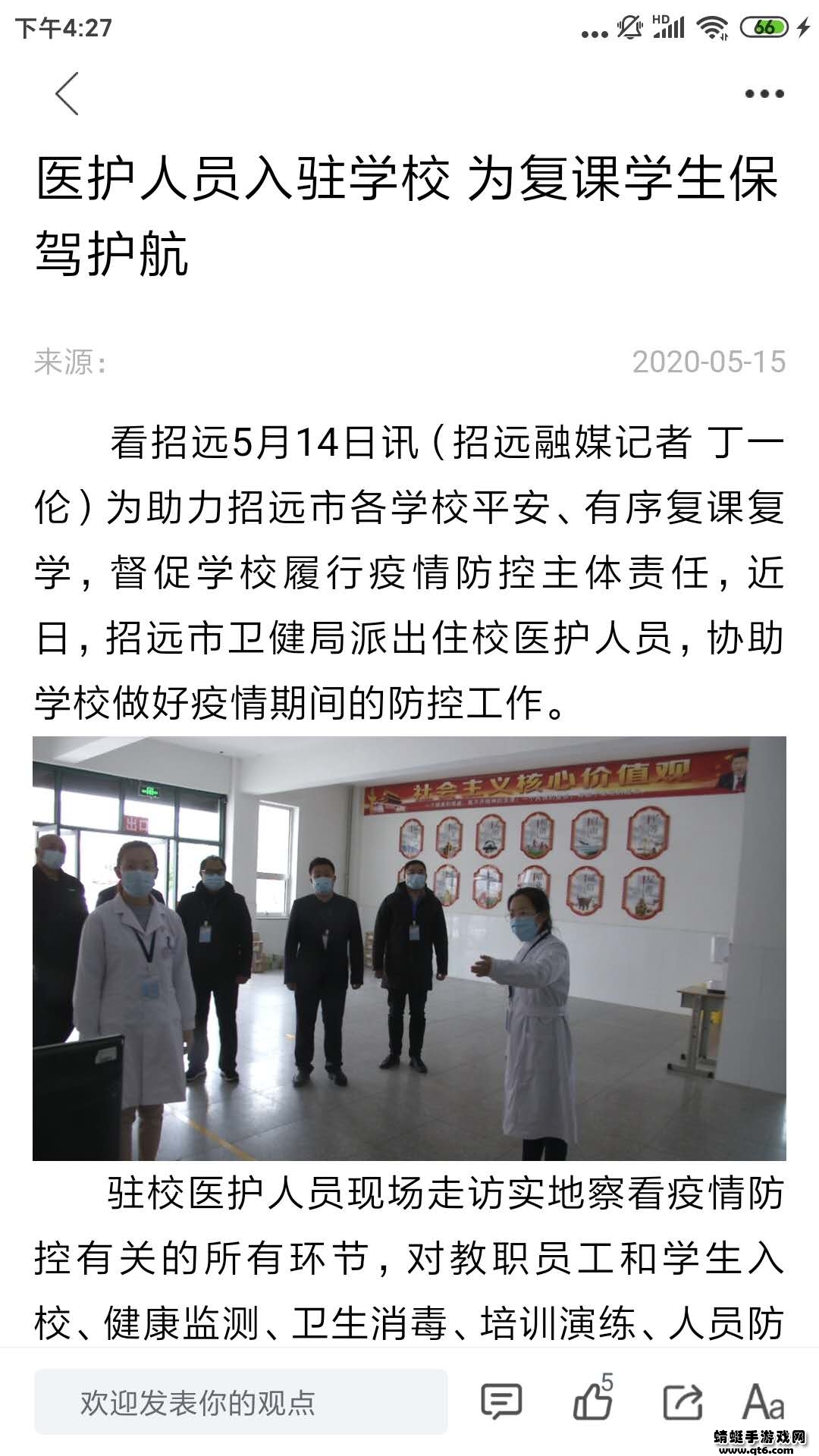Open the Aa font size settings
Viewport: 819px width, 1456px height.
763,1401
